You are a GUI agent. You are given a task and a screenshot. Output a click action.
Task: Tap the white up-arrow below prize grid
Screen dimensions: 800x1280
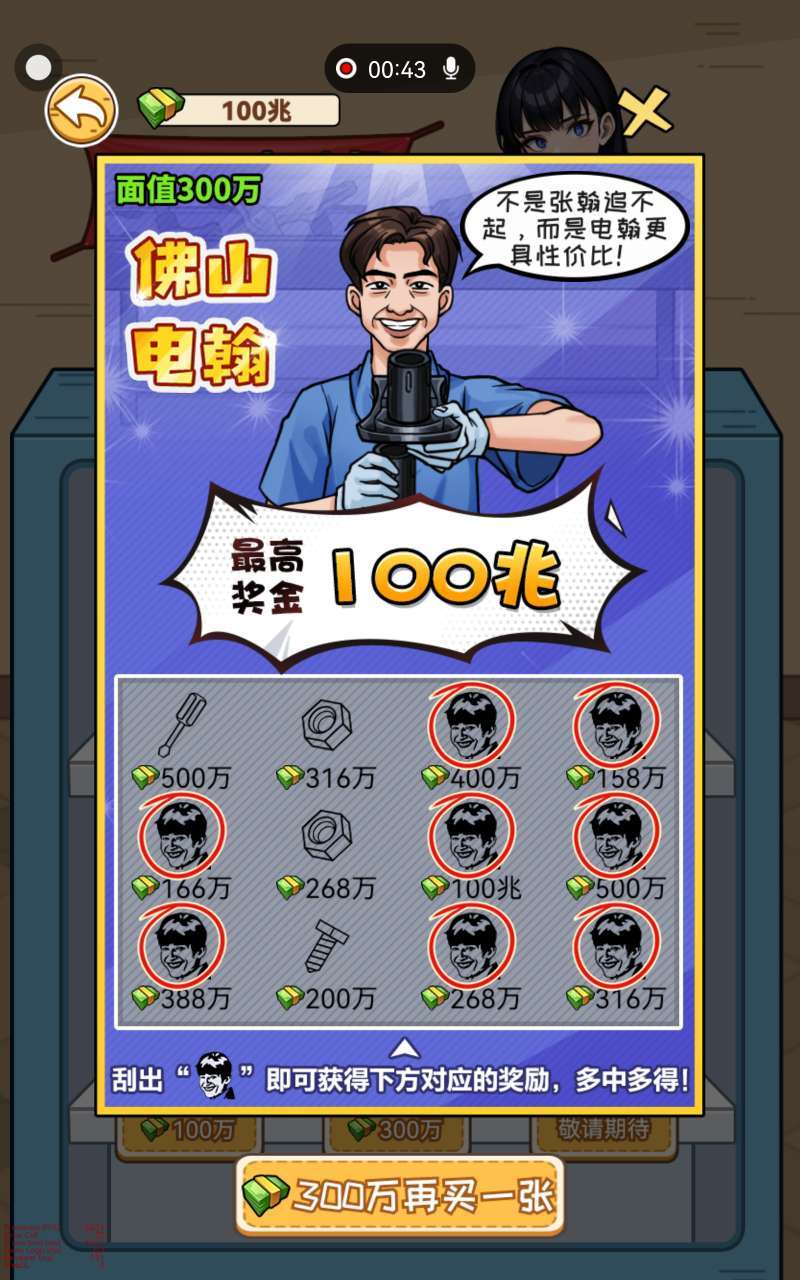pos(404,1048)
